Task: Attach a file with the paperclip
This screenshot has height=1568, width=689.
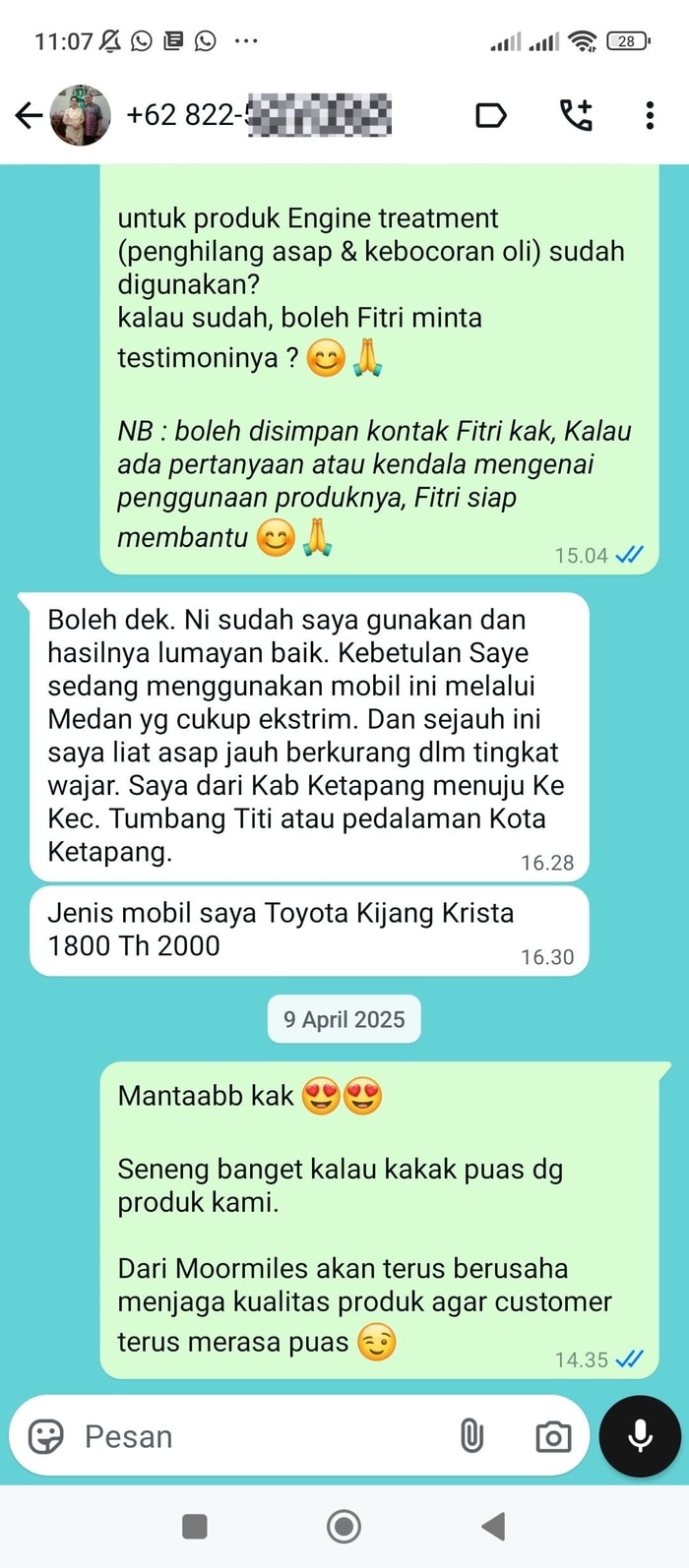Action: [x=472, y=1437]
